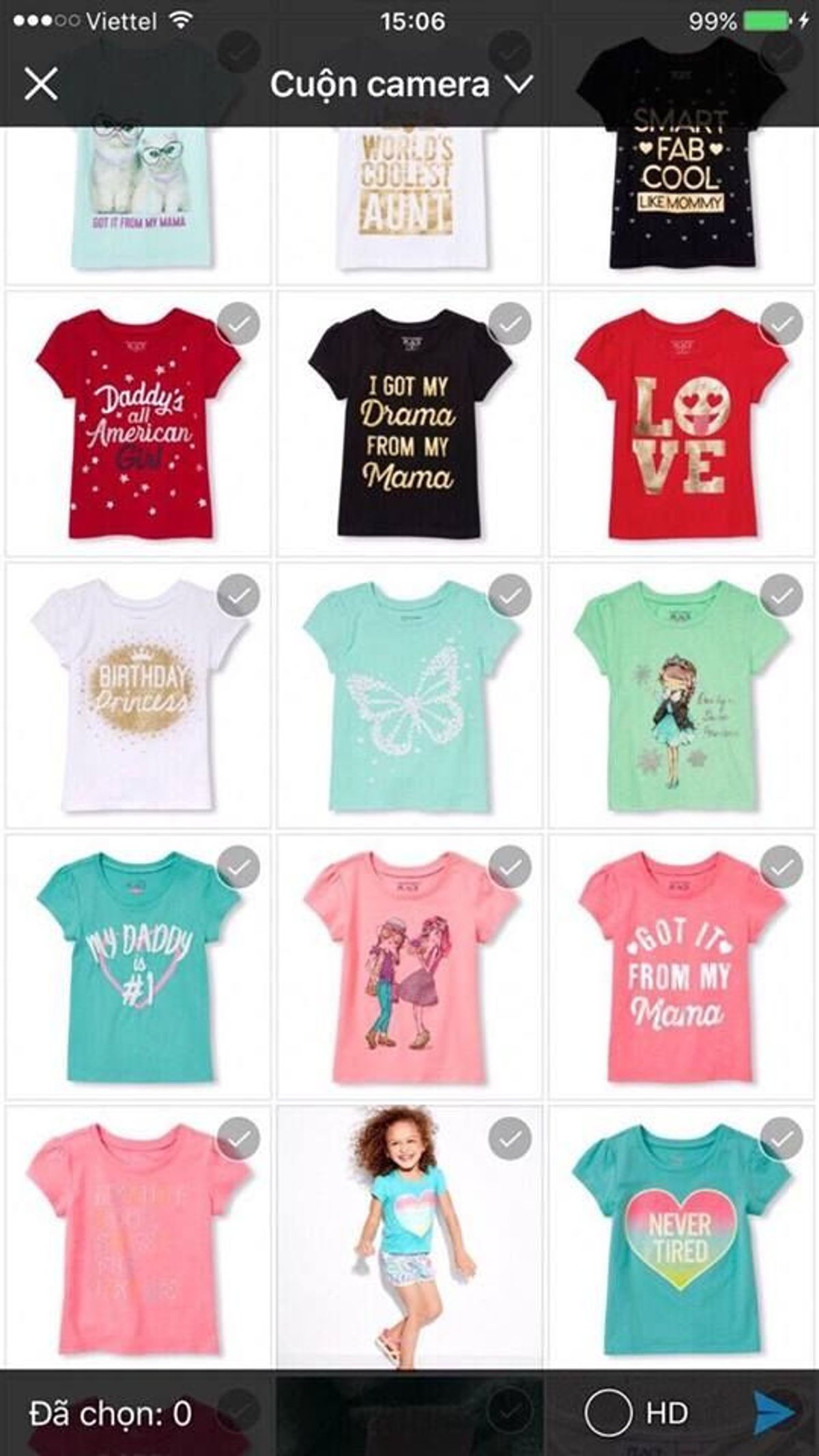The image size is (819, 1456).
Task: Enable the HD quality option
Action: click(608, 1412)
